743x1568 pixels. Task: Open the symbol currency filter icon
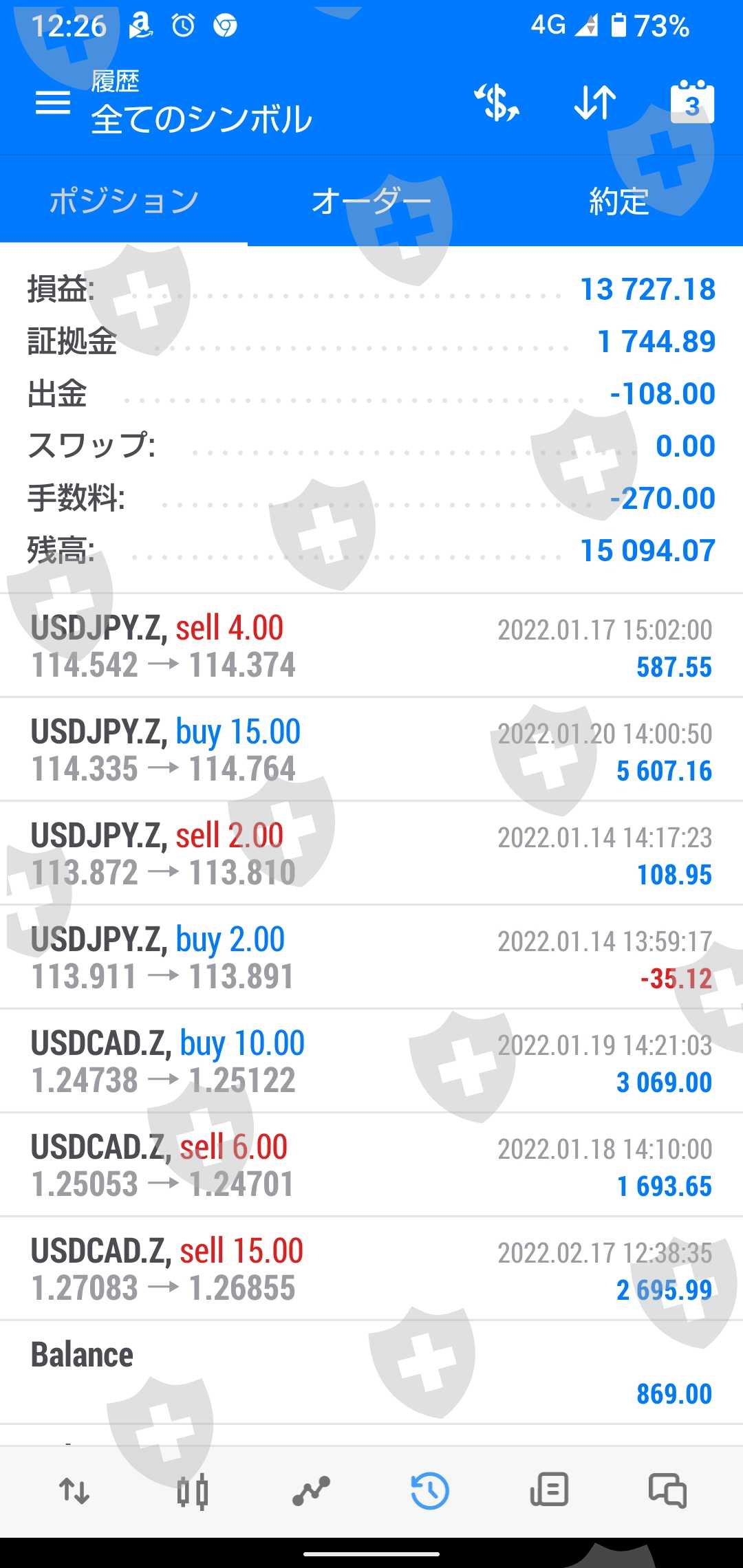[496, 103]
